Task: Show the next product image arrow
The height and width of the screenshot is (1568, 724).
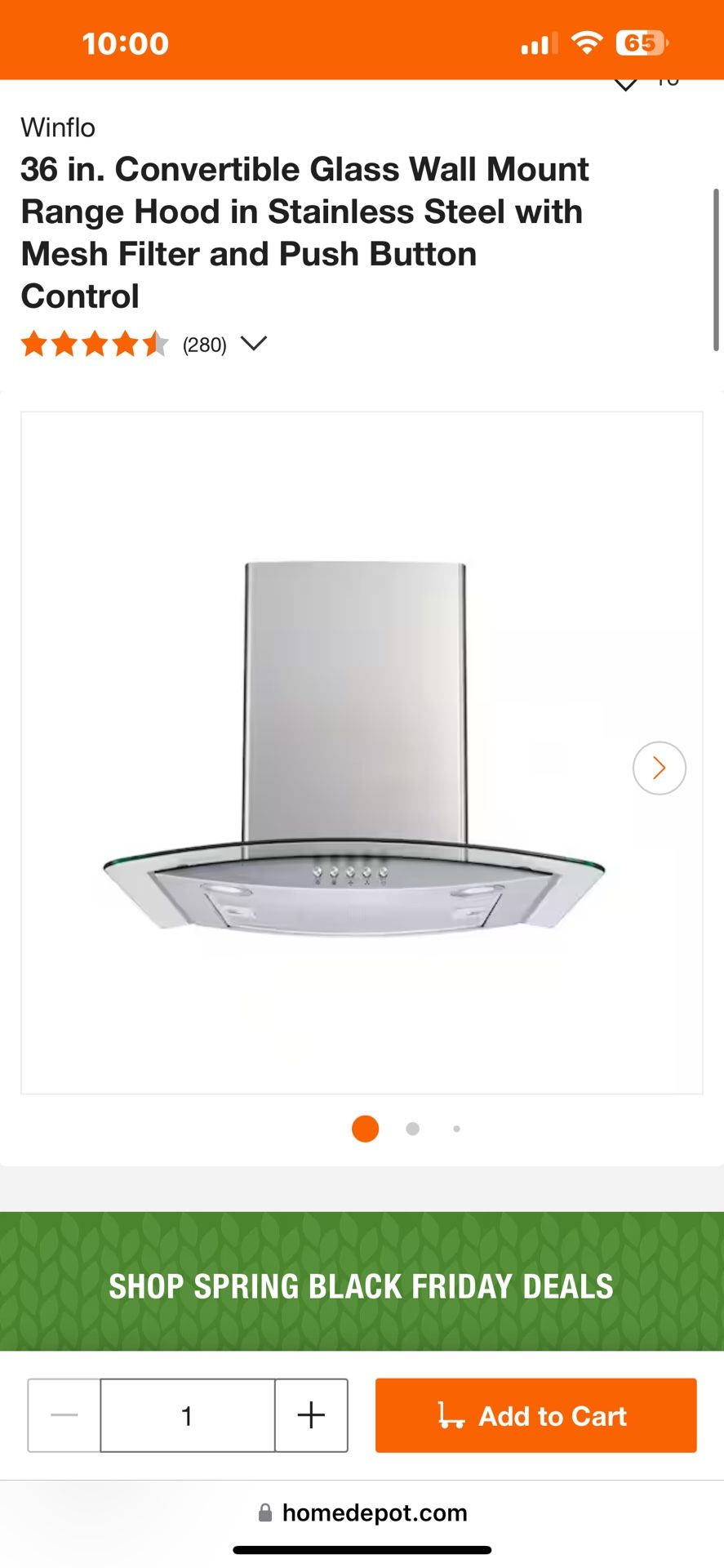Action: pos(659,768)
